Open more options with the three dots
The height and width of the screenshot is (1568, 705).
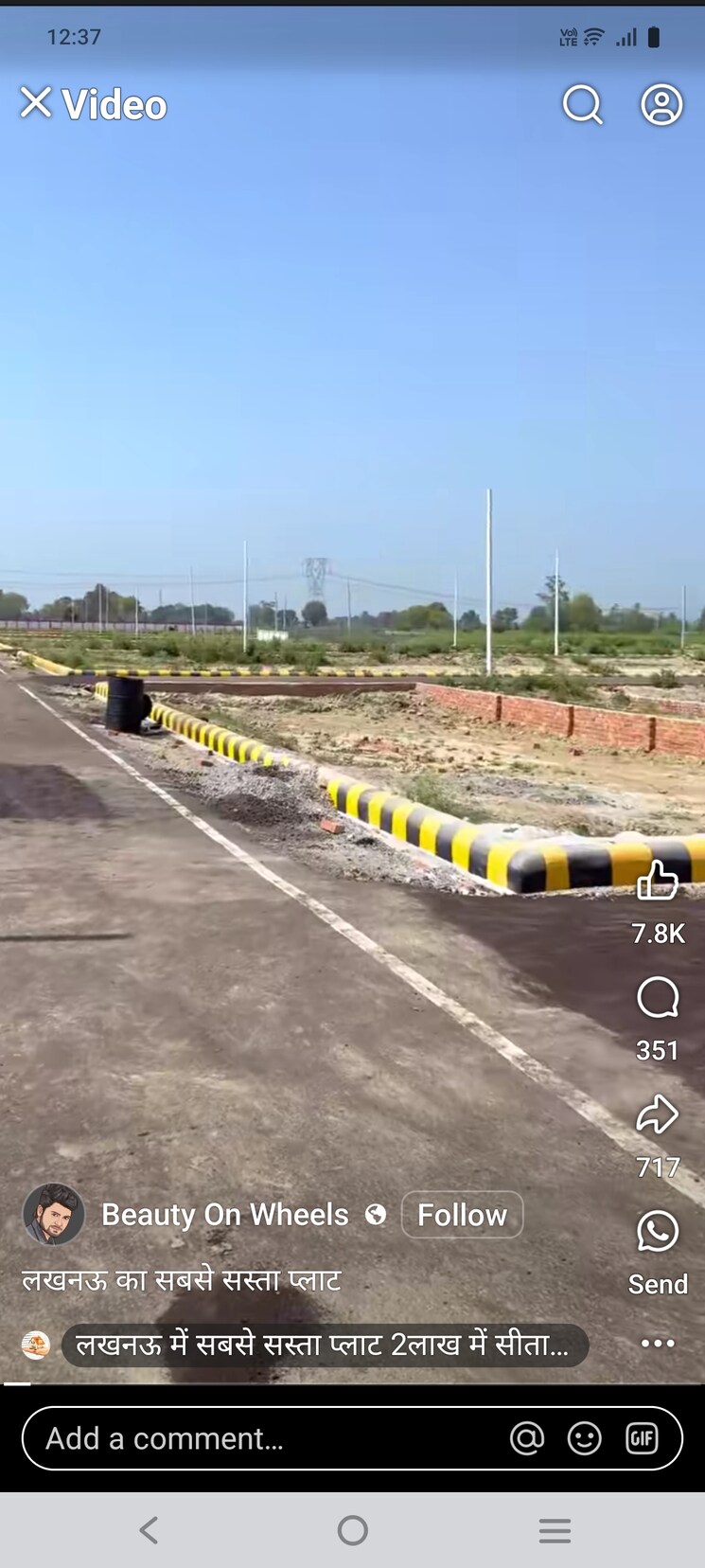(658, 1344)
